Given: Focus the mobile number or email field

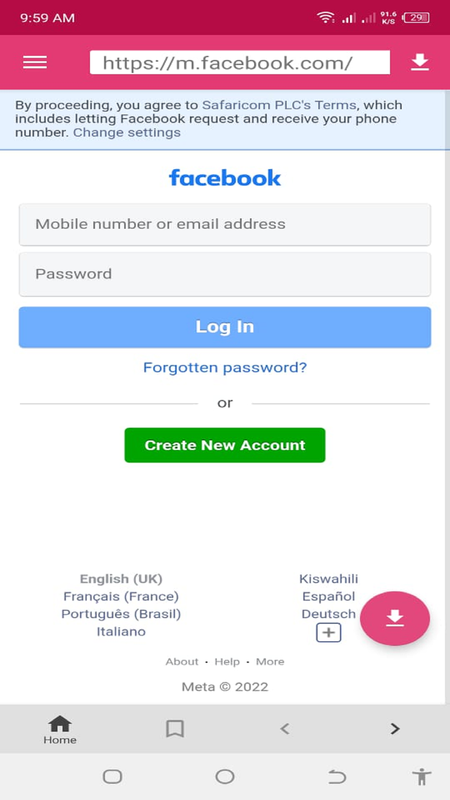Looking at the screenshot, I should (225, 224).
